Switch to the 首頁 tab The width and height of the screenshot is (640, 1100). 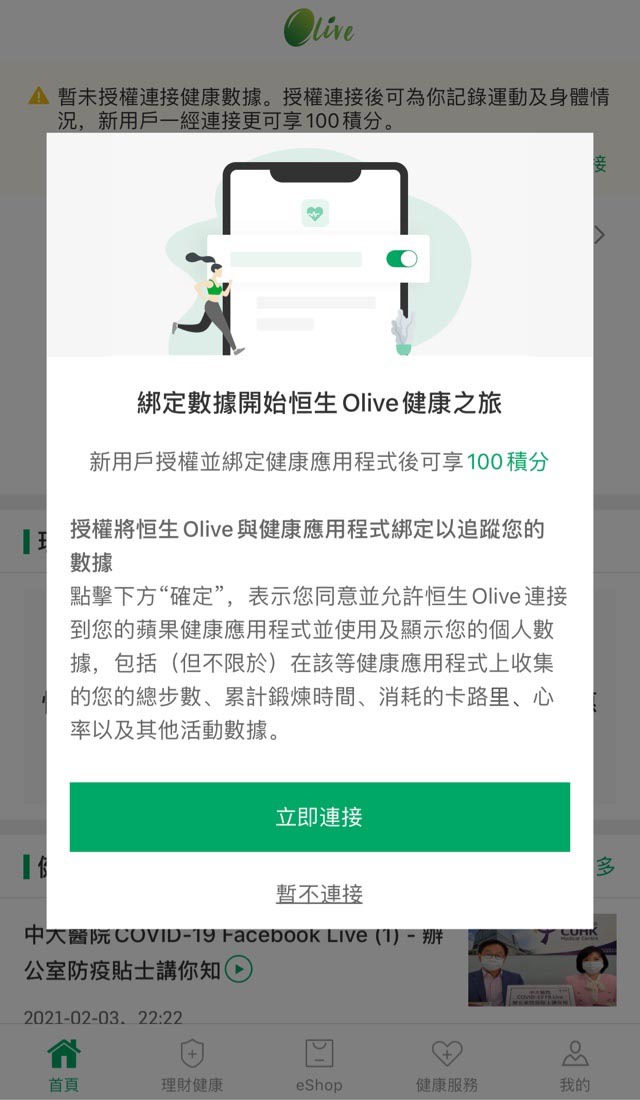[64, 1065]
